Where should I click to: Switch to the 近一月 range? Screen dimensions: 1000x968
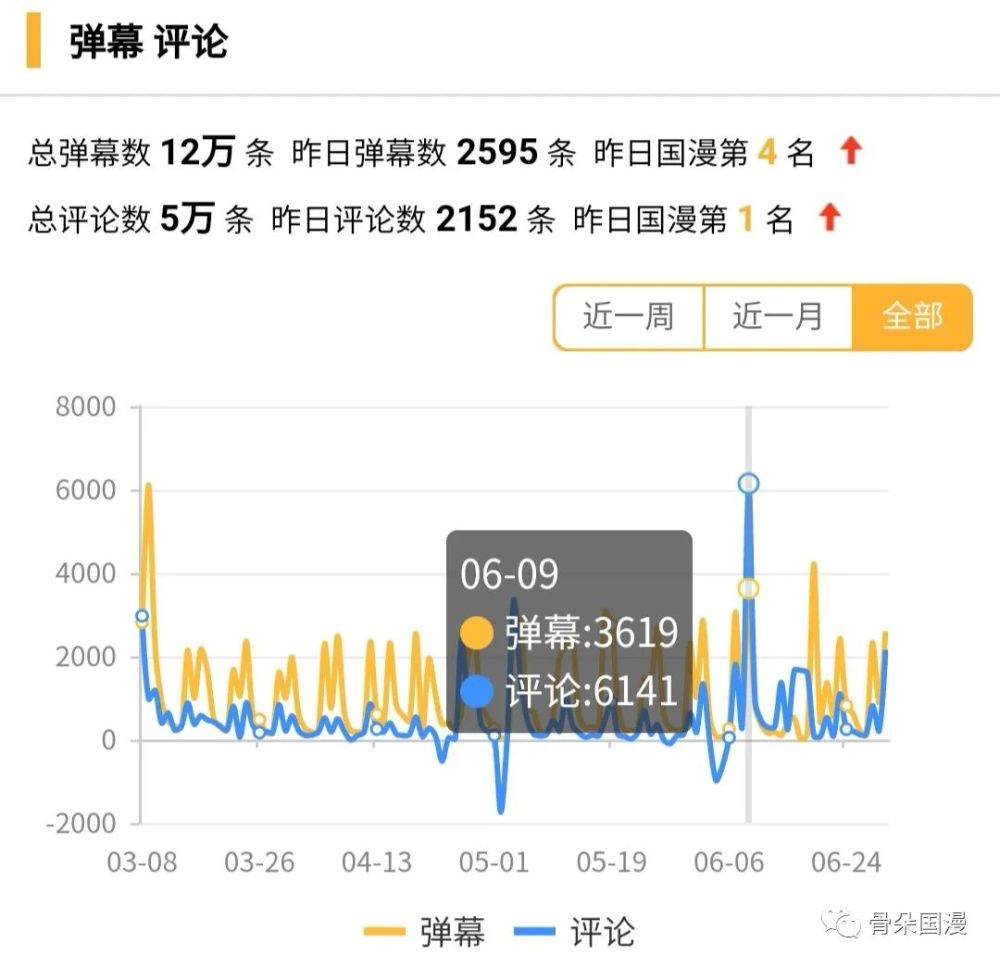(x=778, y=317)
